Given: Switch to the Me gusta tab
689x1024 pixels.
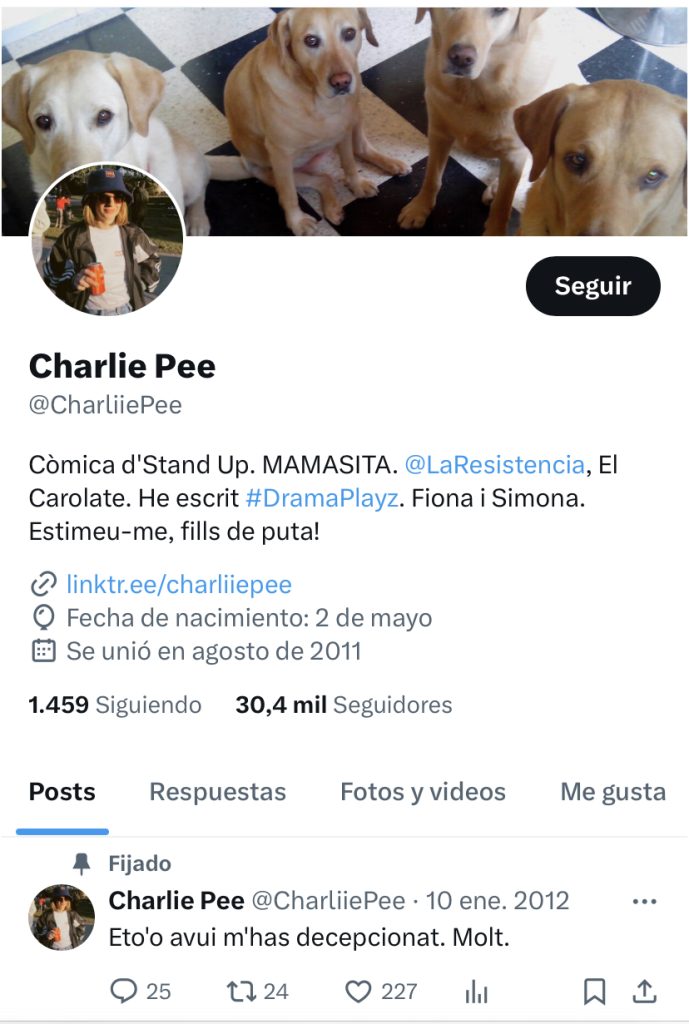Looking at the screenshot, I should pos(612,792).
